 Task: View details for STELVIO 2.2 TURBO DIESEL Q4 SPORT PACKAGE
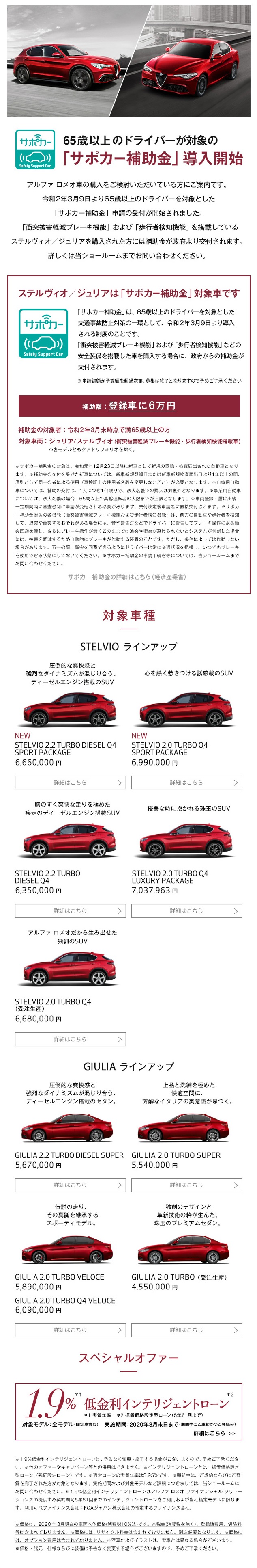(x=70, y=782)
